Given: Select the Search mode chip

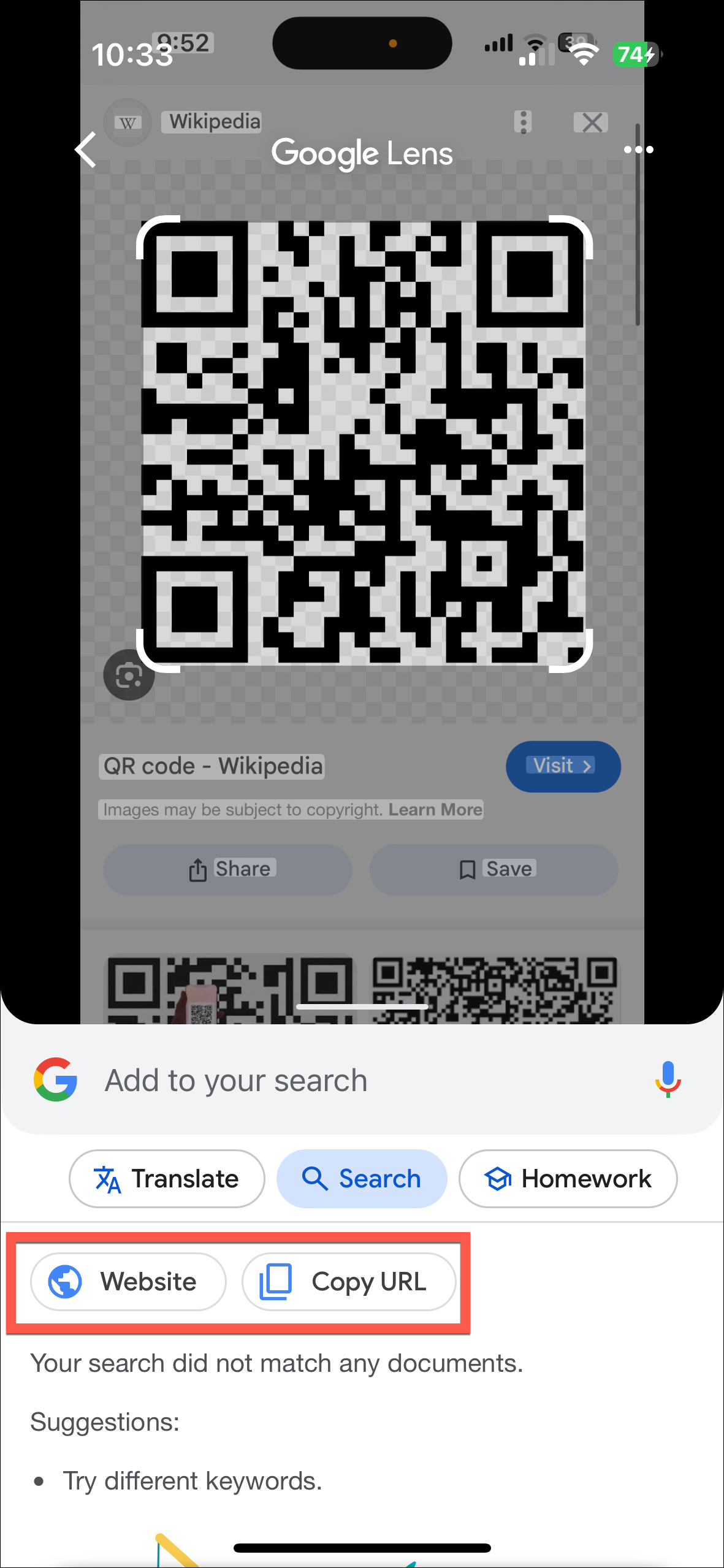Looking at the screenshot, I should (362, 1178).
